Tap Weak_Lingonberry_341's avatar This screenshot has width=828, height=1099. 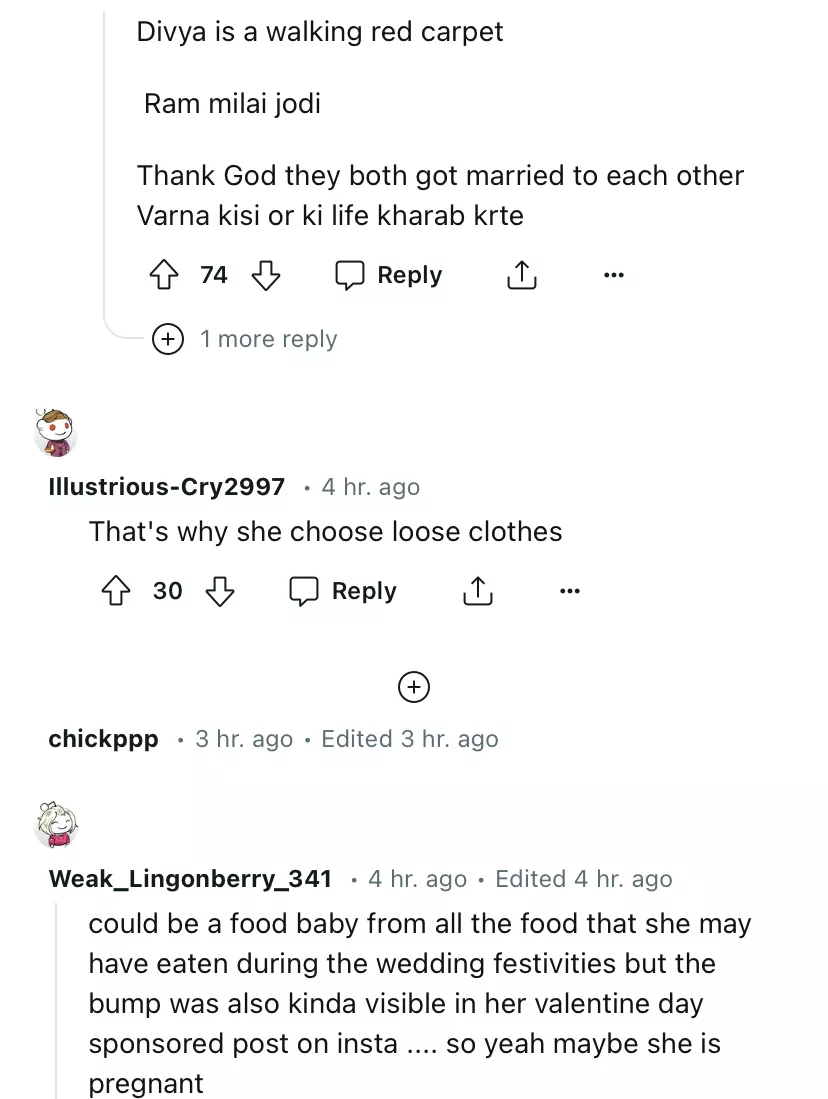click(56, 825)
